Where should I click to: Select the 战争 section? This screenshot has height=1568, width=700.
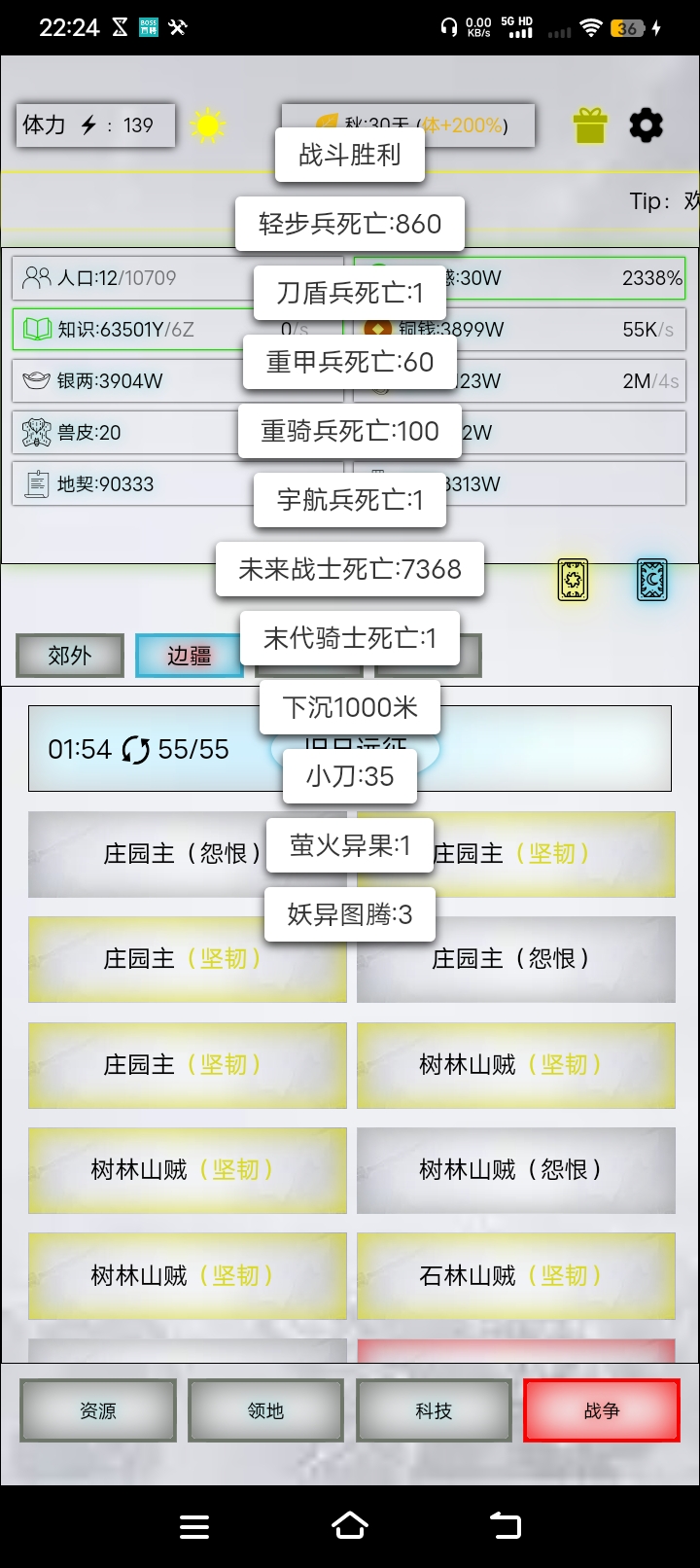coord(601,1410)
